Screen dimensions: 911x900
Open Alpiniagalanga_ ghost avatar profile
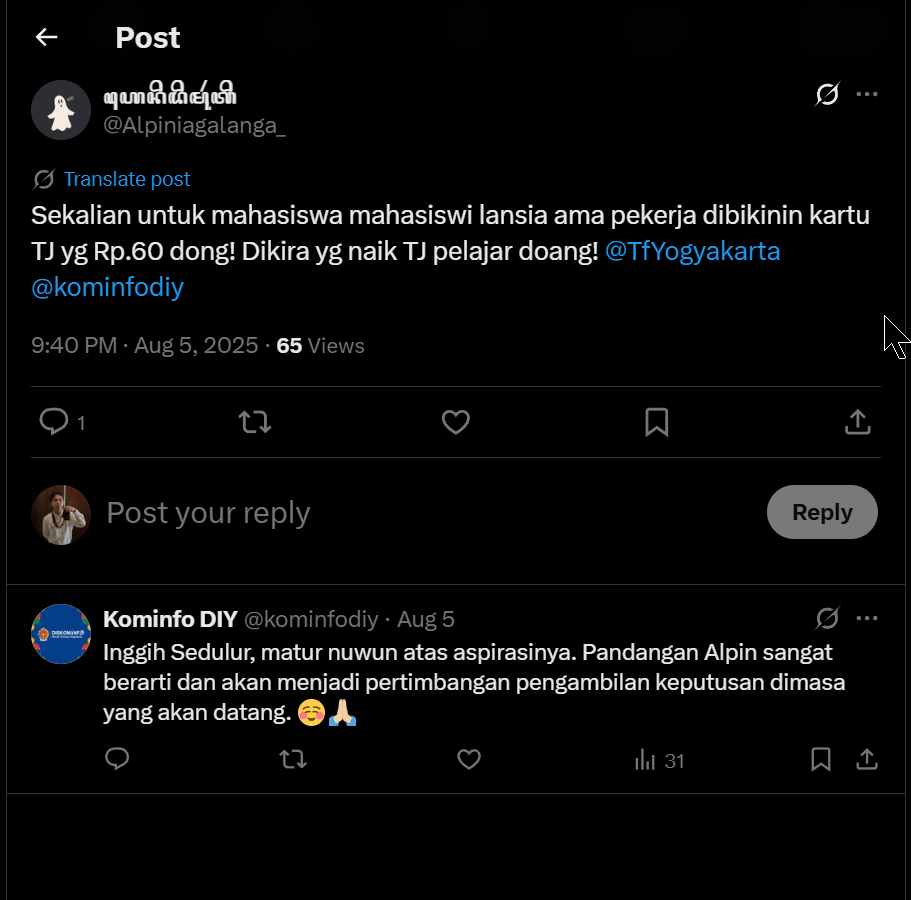pos(61,110)
